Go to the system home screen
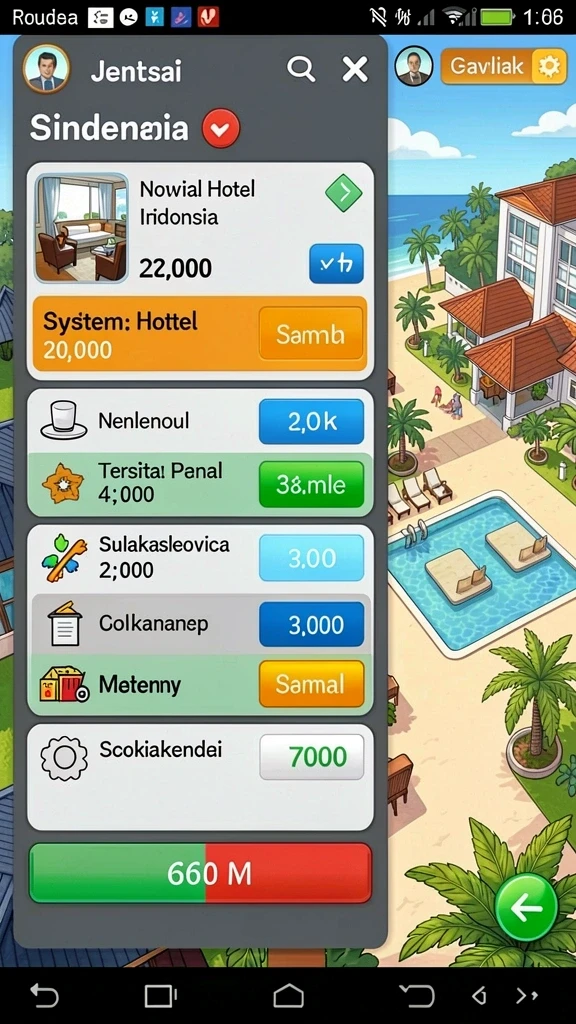The image size is (576, 1024). [288, 996]
